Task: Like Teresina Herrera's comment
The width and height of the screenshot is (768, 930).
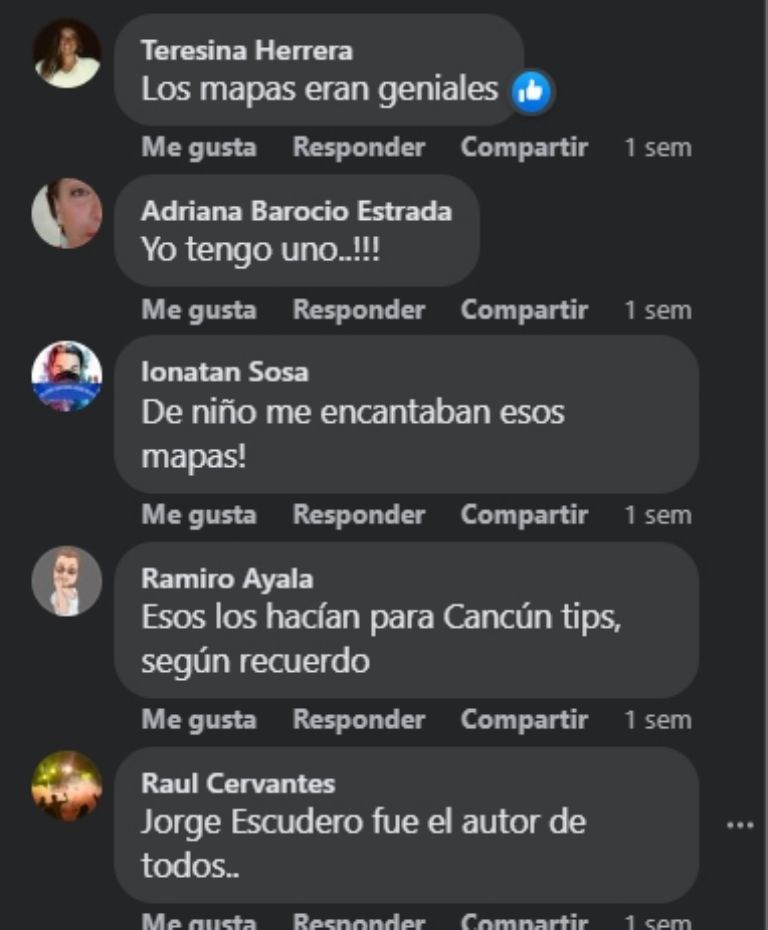Action: click(x=199, y=147)
